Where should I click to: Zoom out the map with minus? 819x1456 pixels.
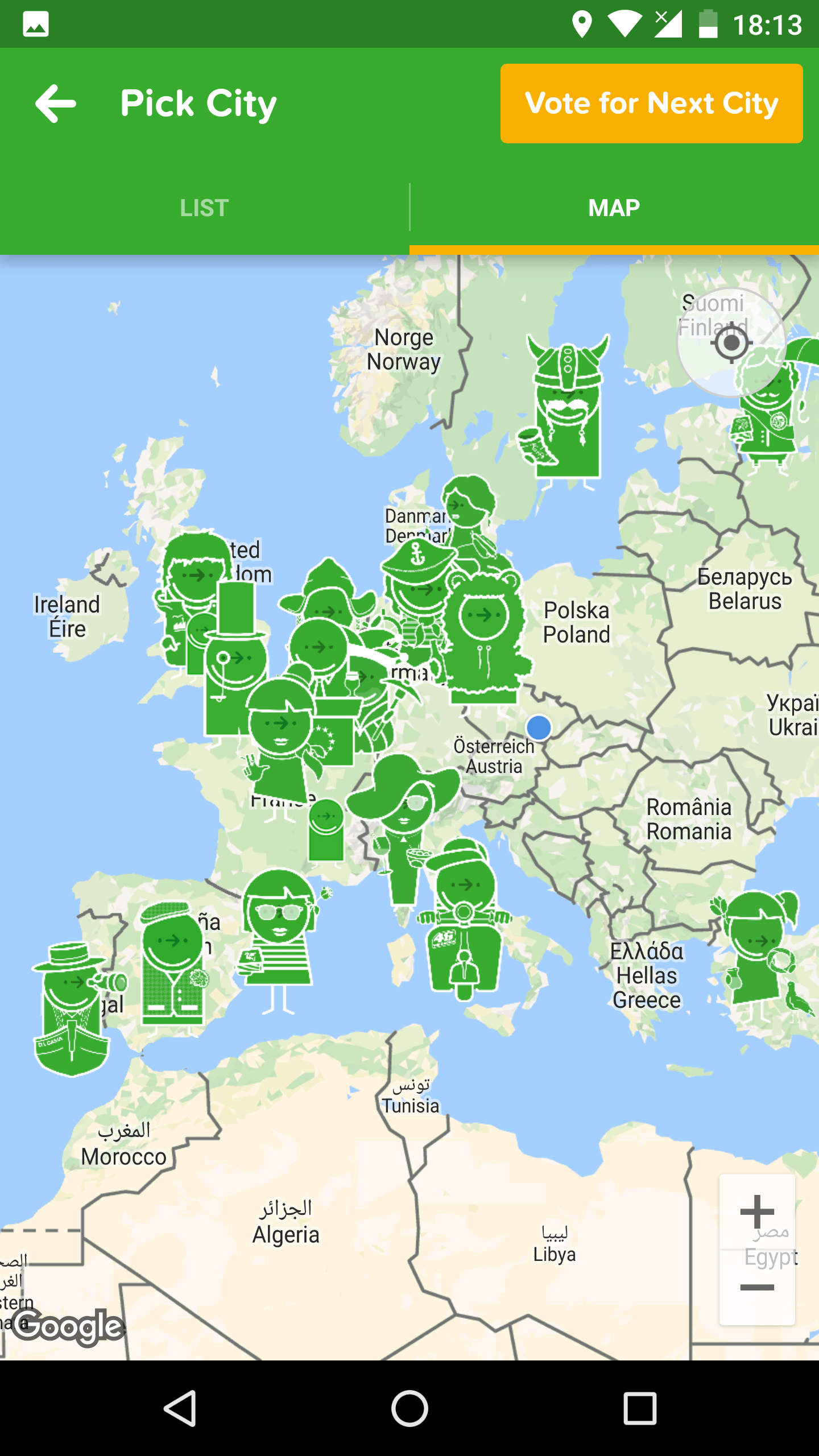click(x=757, y=1288)
